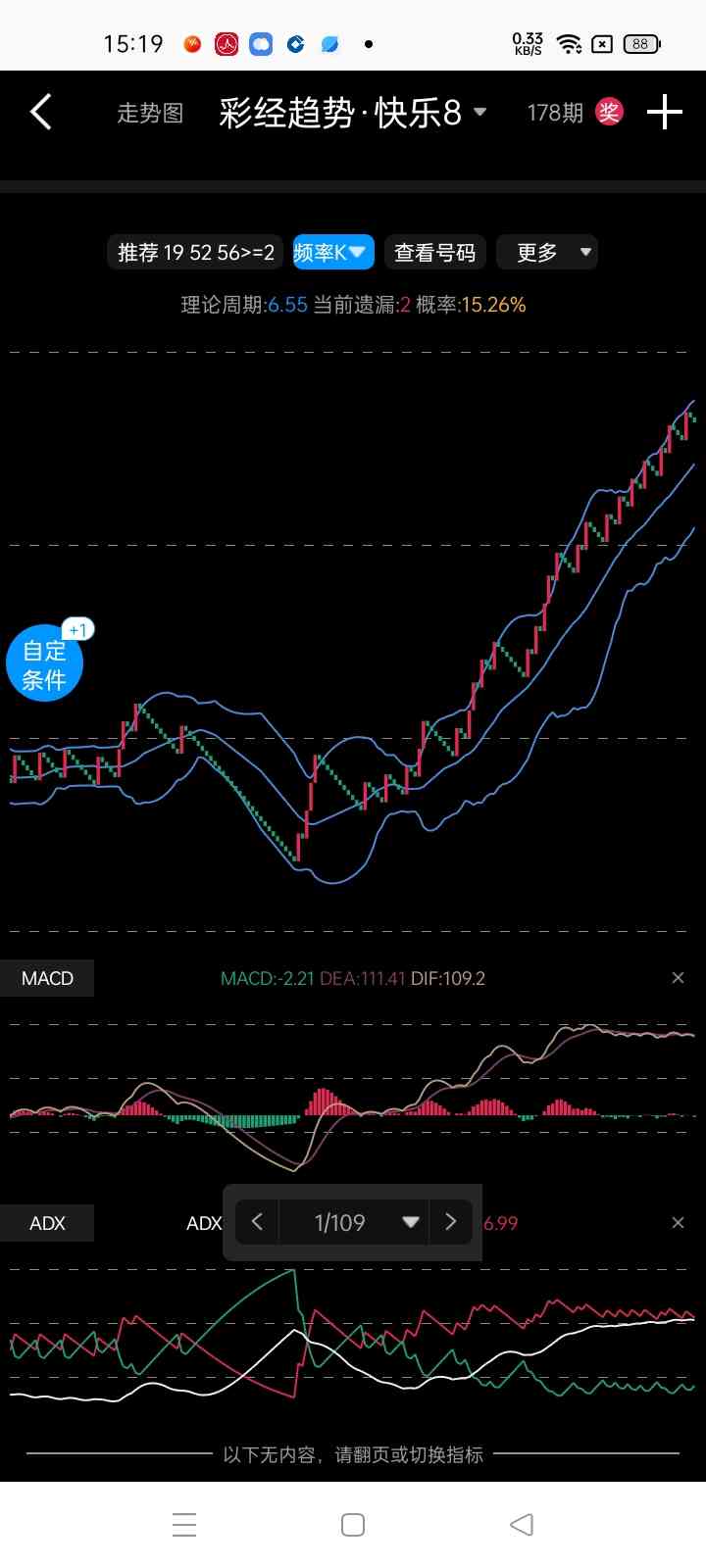This screenshot has height=1568, width=706.
Task: Open the 走势图 view
Action: click(150, 114)
